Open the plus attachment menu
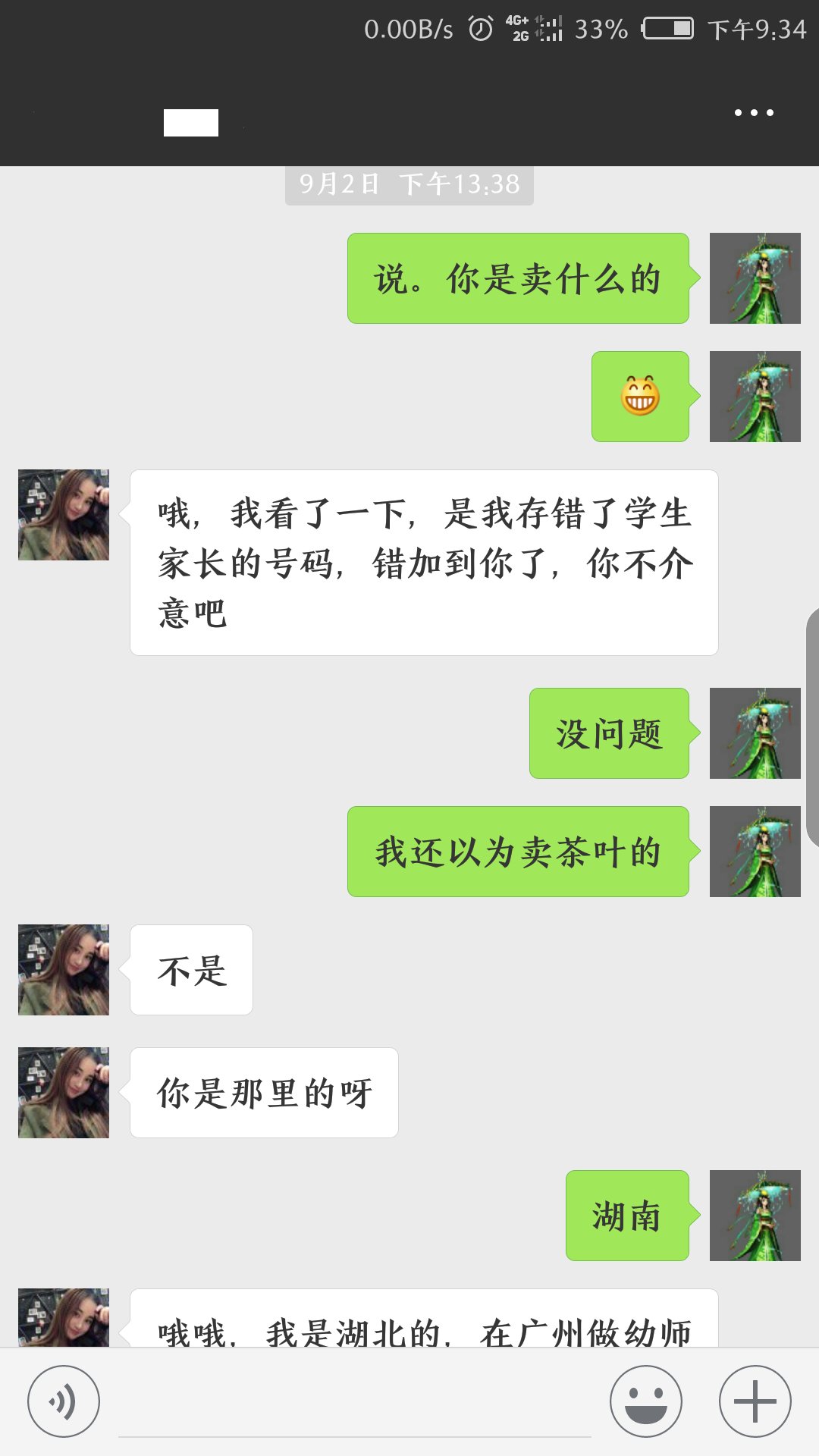The width and height of the screenshot is (819, 1456). [x=755, y=1401]
